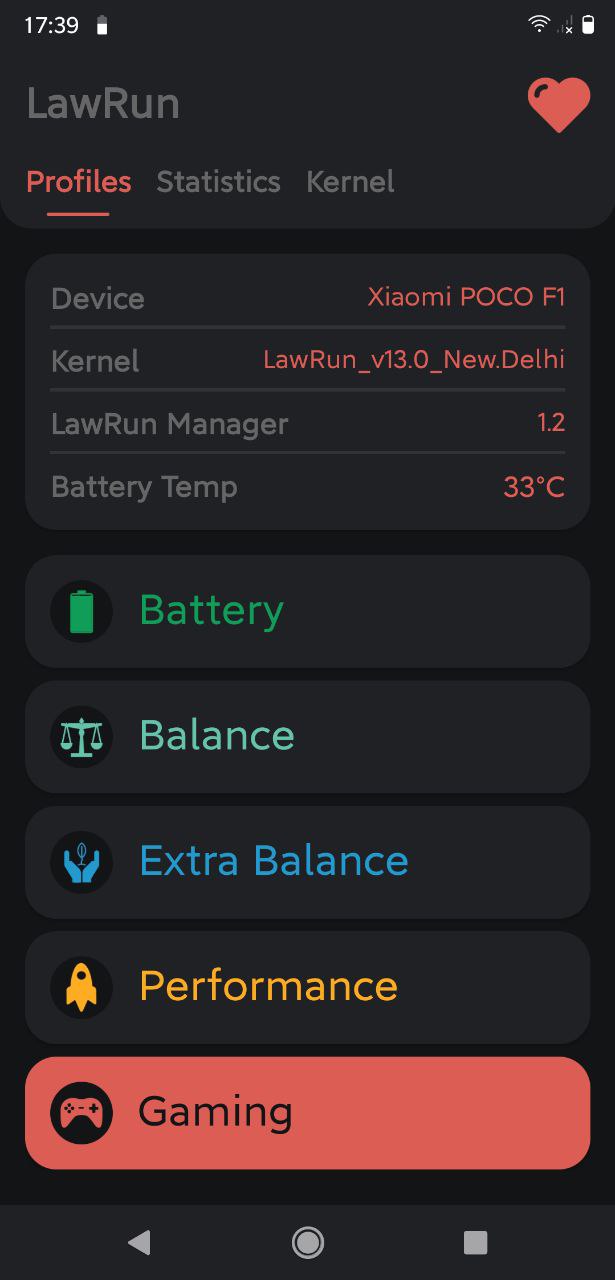
Task: Enable the Performance profile
Action: (x=307, y=987)
